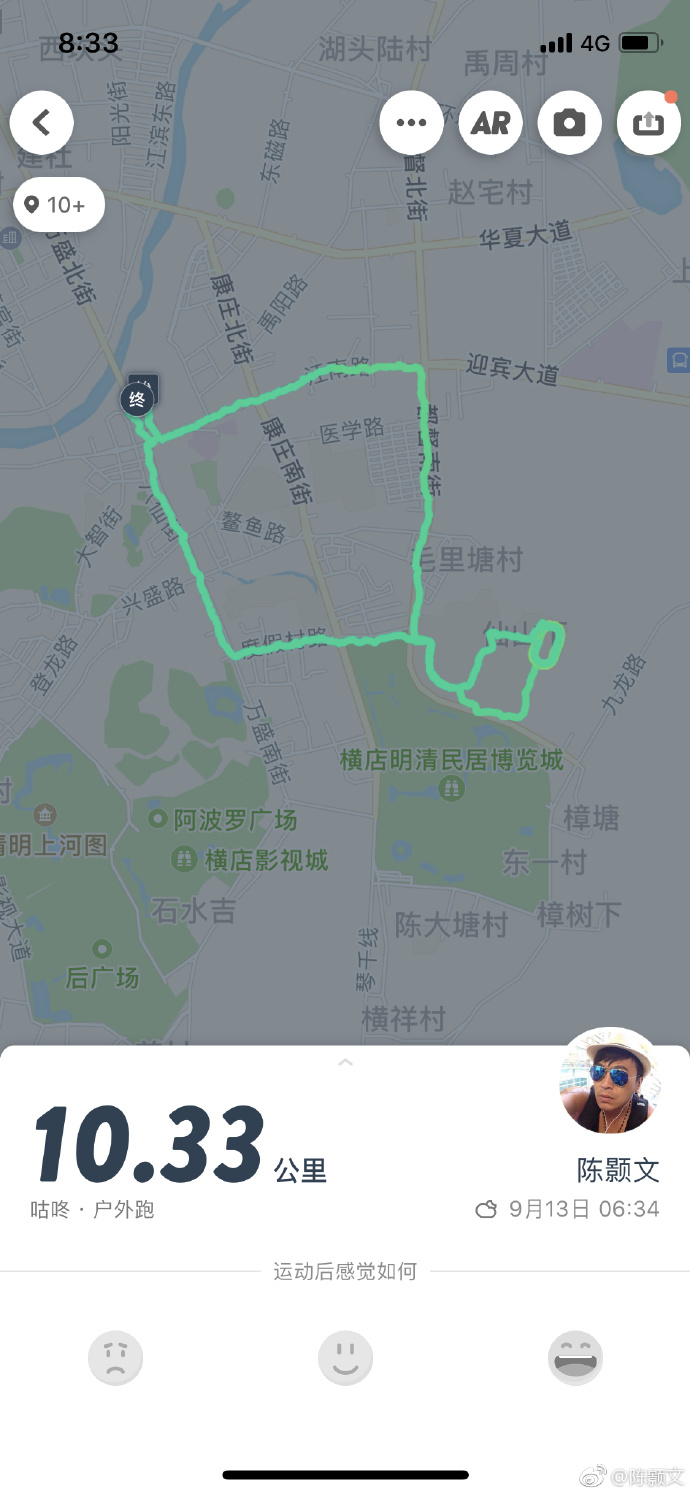690x1494 pixels.
Task: Open the three-dot more options menu
Action: pos(411,123)
